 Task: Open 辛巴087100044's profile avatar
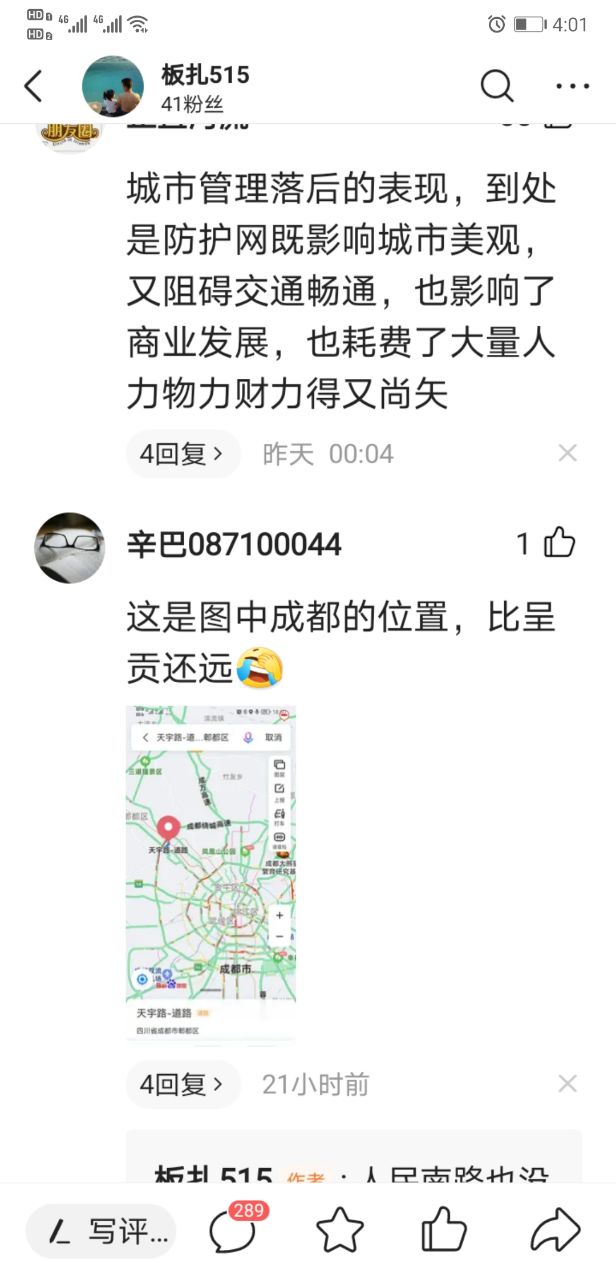click(x=70, y=547)
